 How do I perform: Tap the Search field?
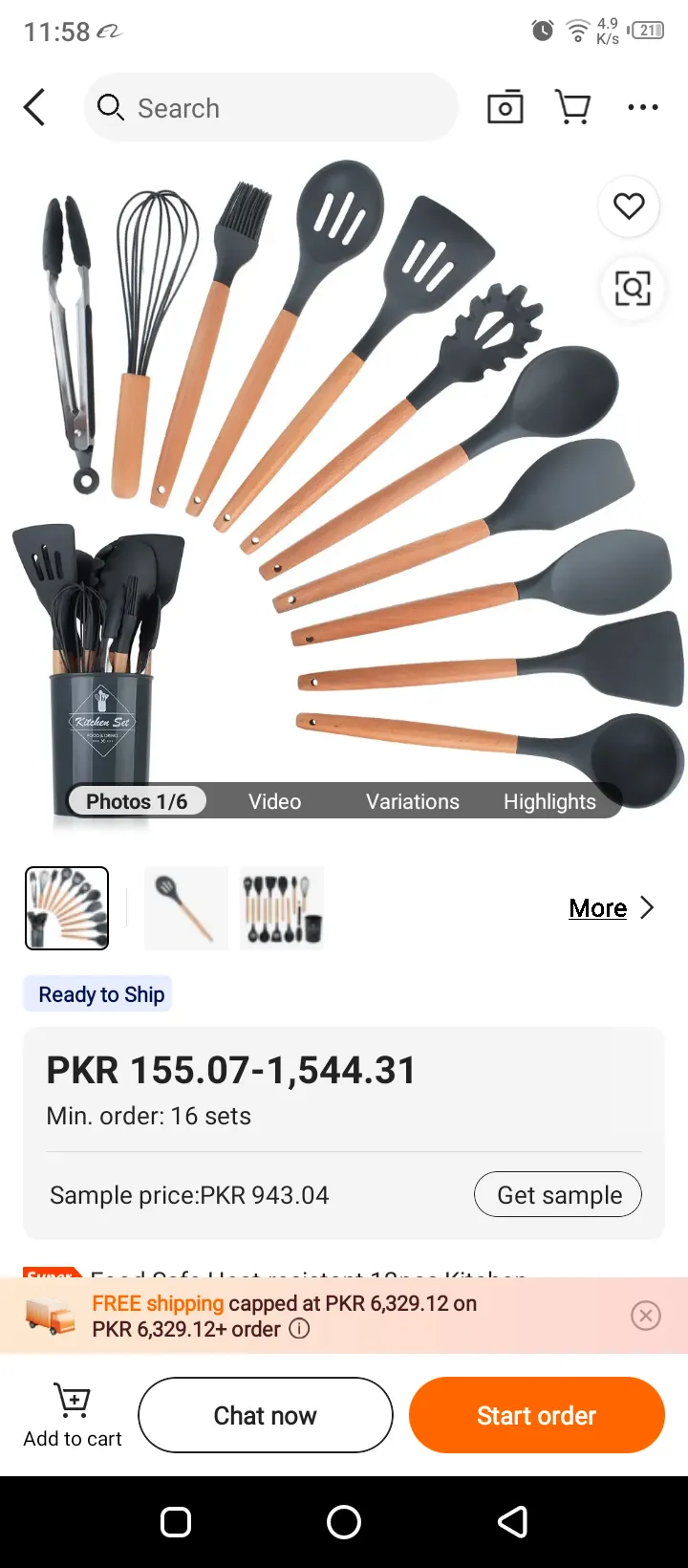pos(271,108)
